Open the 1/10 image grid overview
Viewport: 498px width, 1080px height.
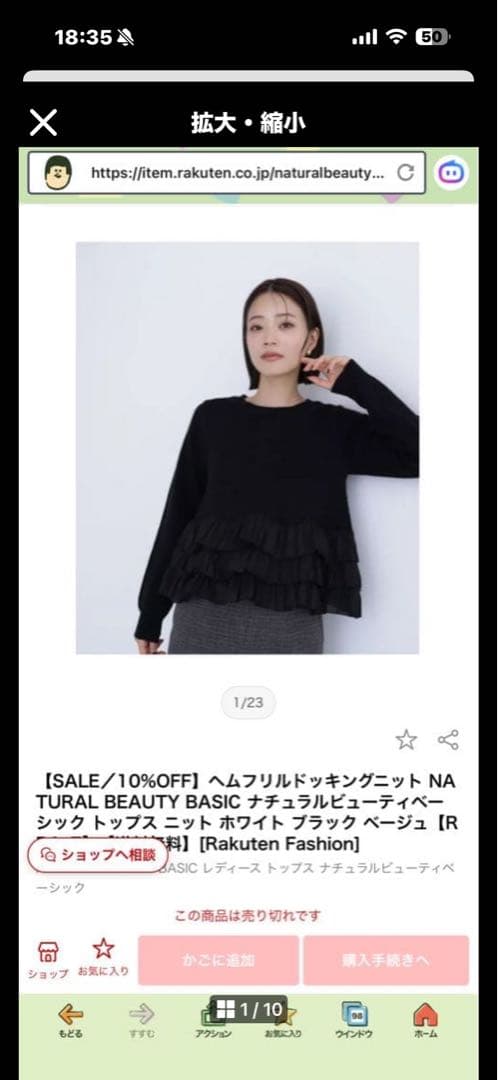tap(249, 1010)
